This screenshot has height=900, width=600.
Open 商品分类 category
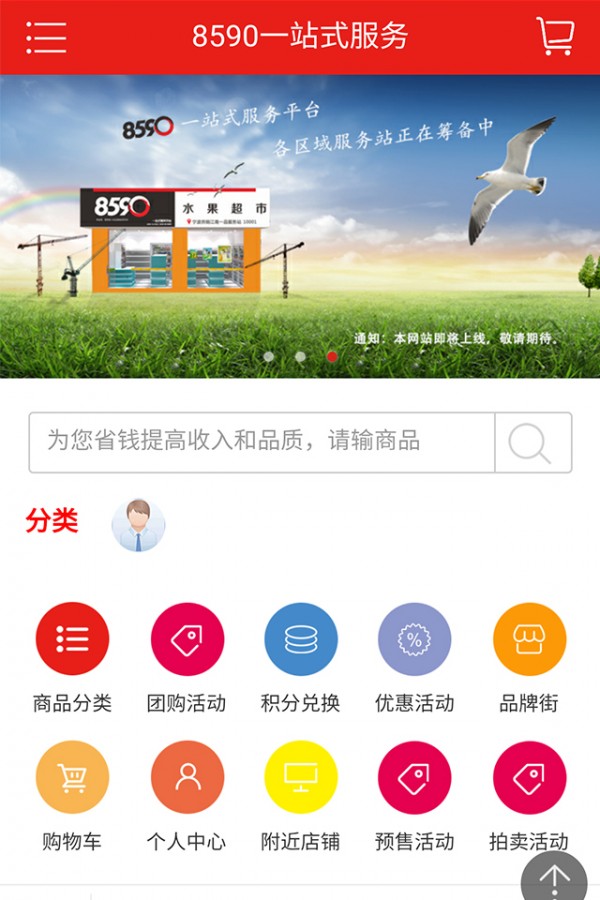point(72,639)
